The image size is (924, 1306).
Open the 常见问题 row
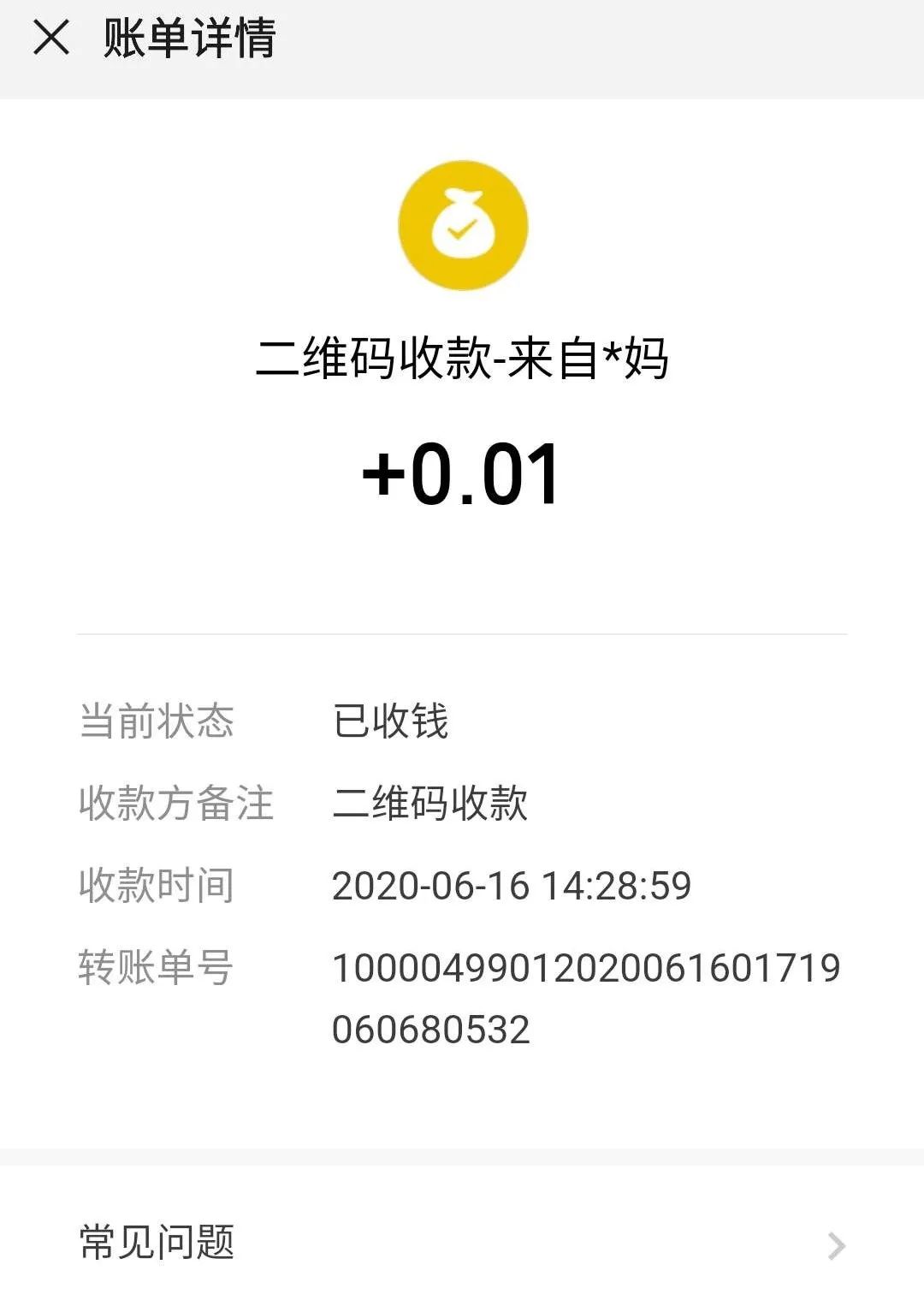pos(462,1243)
